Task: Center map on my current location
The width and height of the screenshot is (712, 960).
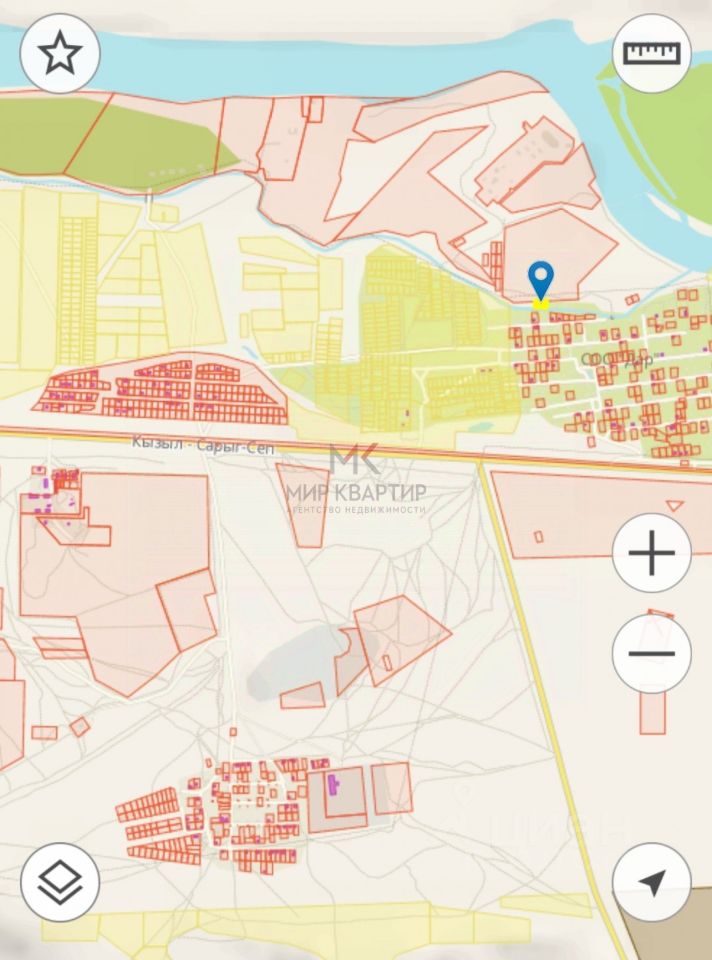Action: [651, 881]
